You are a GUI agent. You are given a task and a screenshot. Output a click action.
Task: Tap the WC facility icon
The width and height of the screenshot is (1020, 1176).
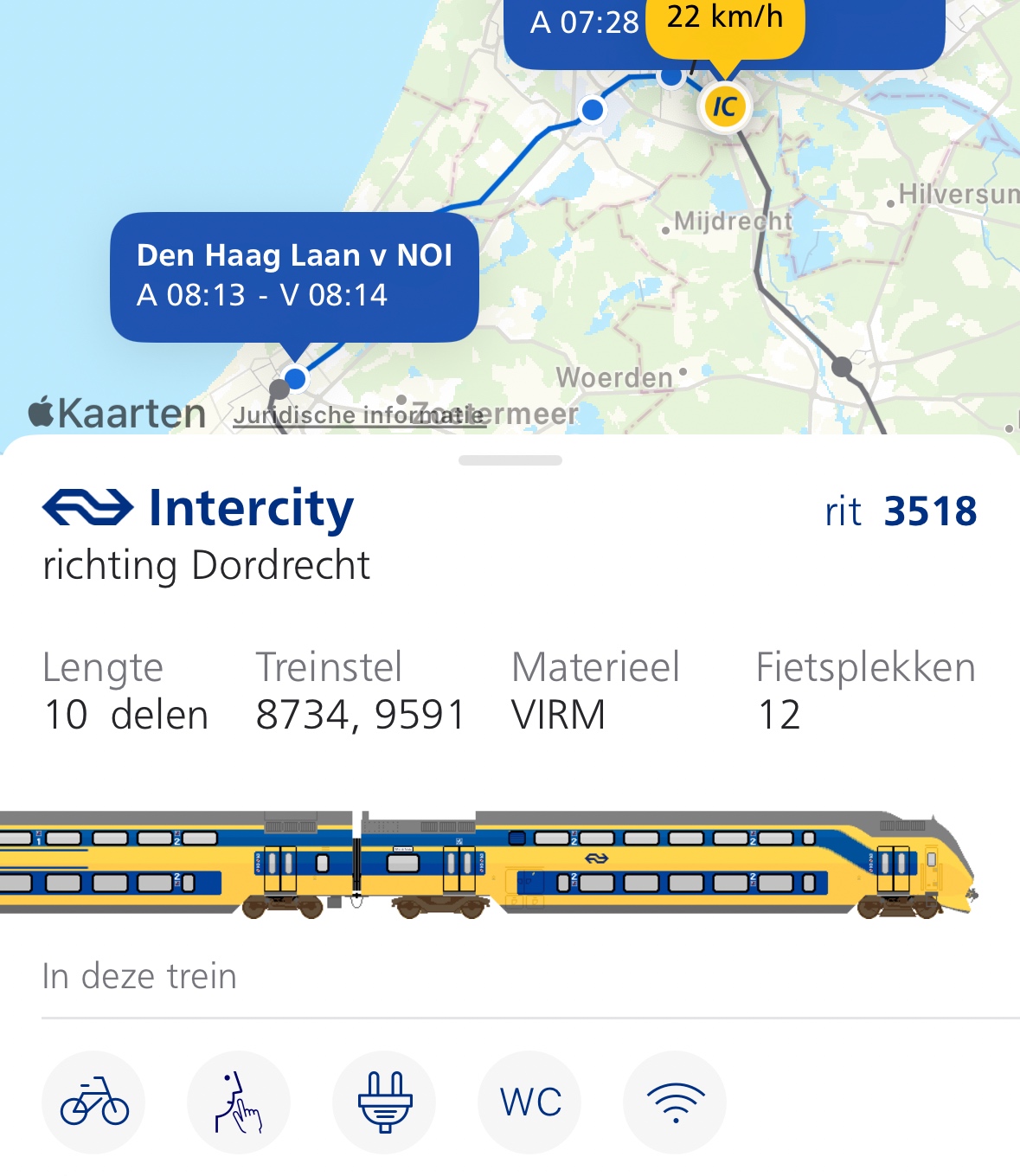[529, 1102]
